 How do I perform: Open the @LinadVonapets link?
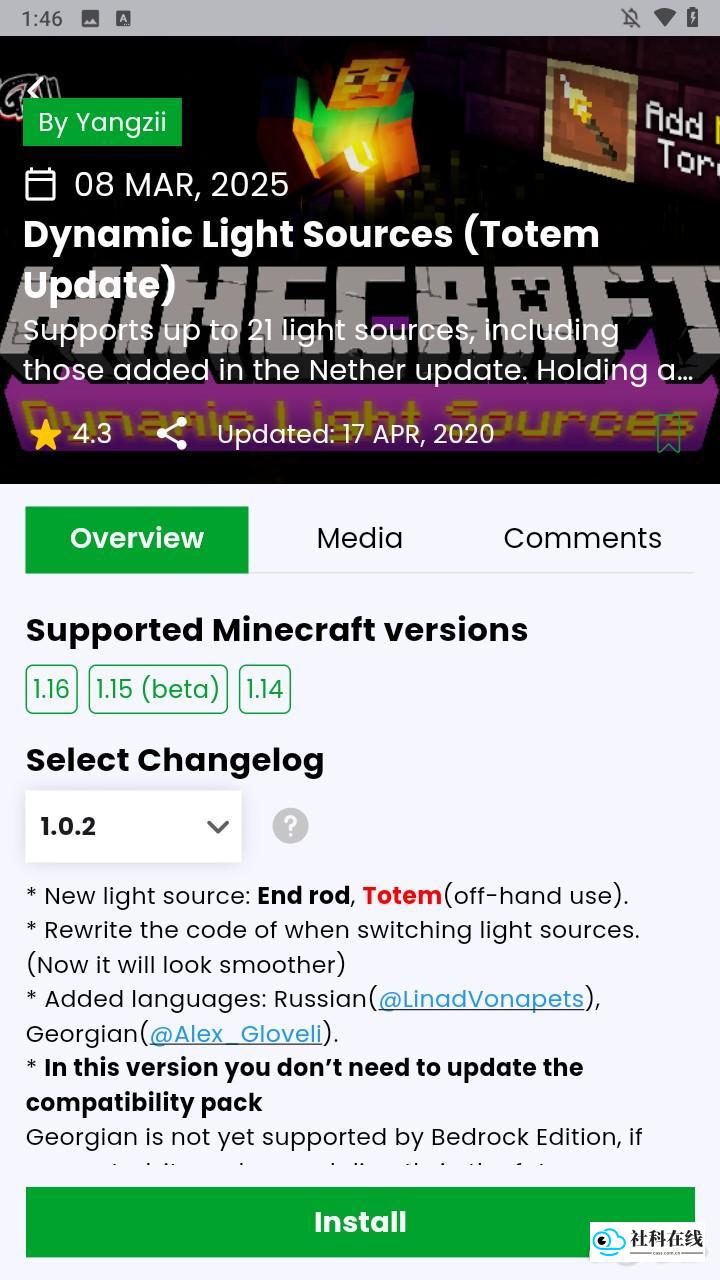point(481,999)
